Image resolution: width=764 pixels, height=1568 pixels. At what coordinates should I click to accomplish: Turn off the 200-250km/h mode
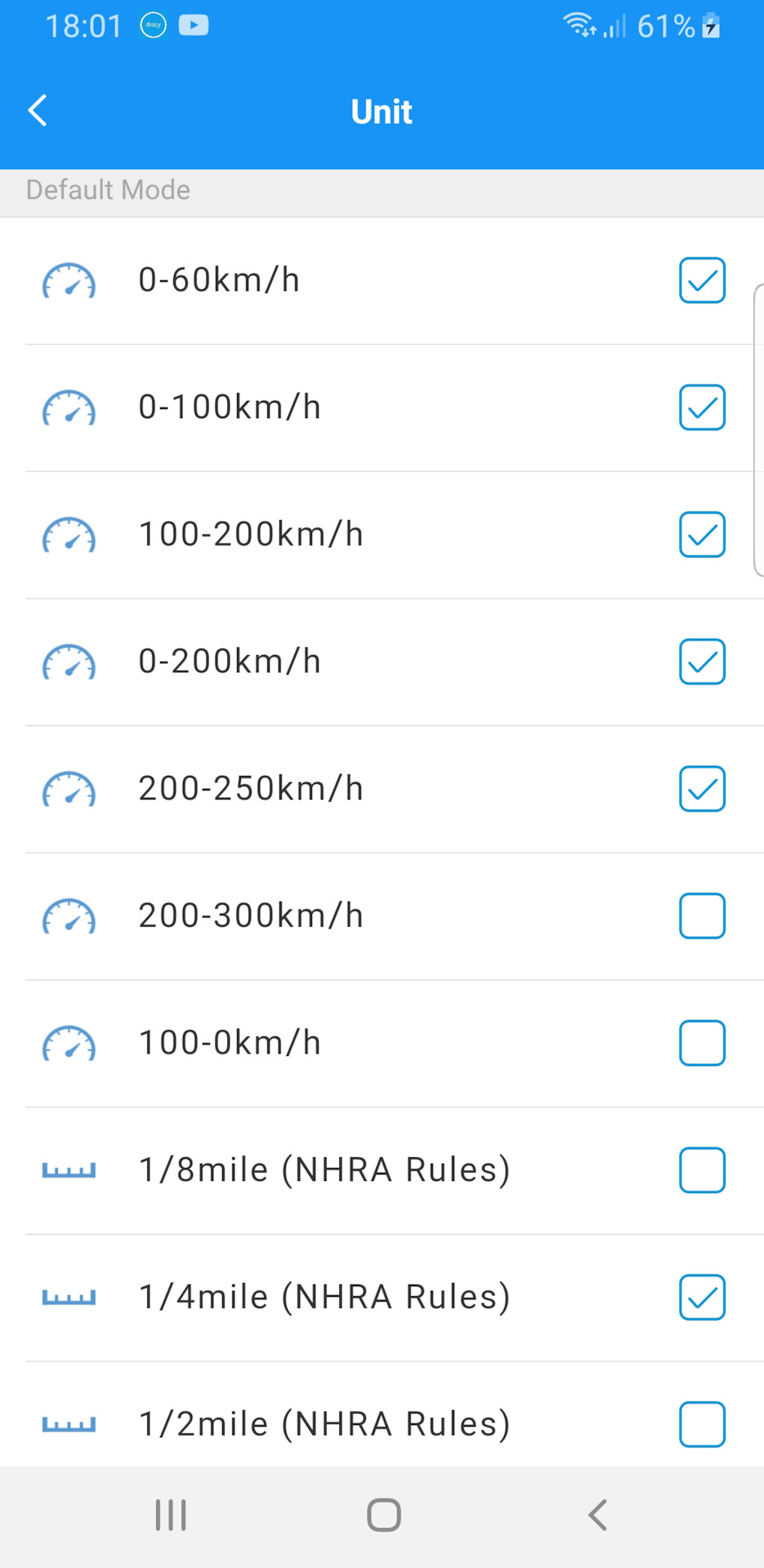click(x=702, y=789)
